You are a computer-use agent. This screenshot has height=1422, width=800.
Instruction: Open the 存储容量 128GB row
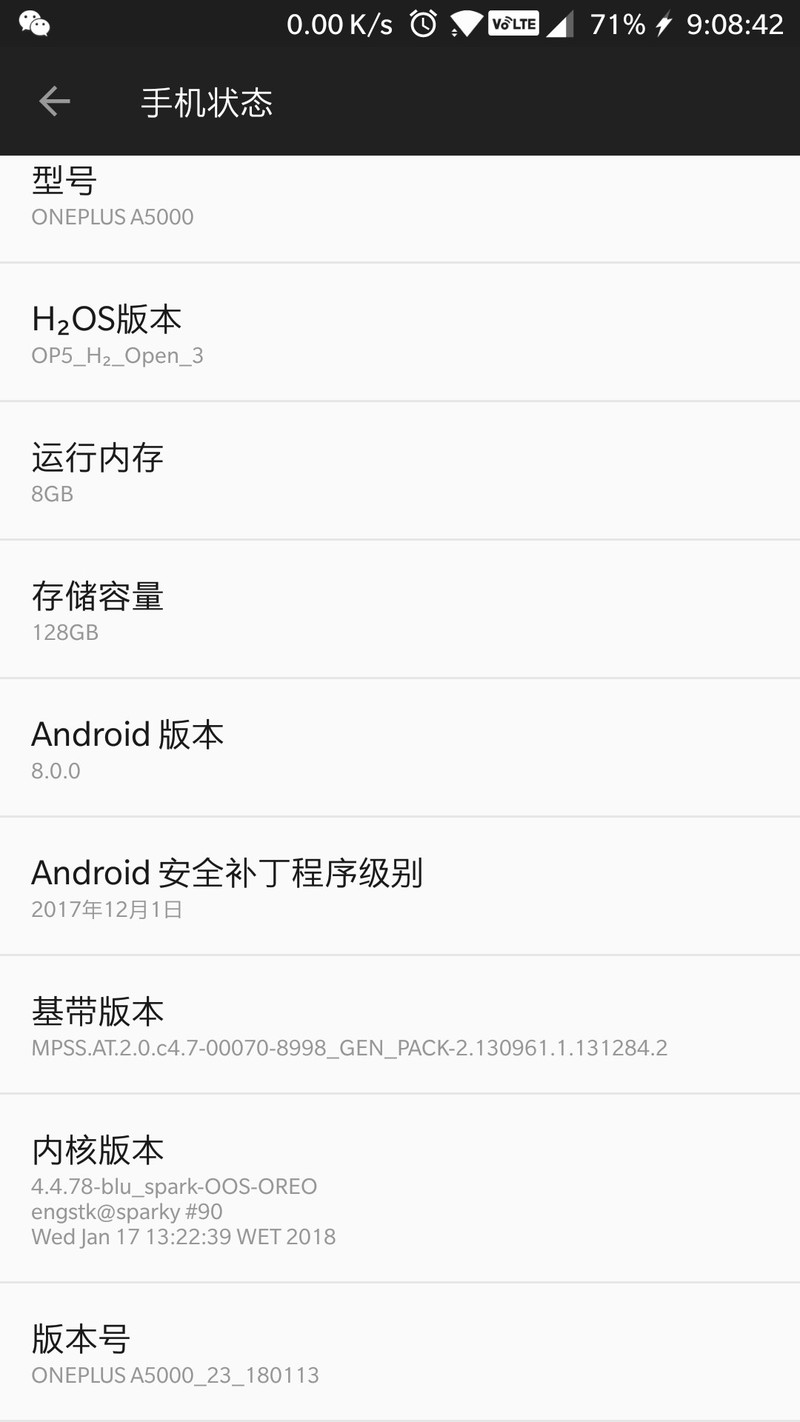click(400, 609)
